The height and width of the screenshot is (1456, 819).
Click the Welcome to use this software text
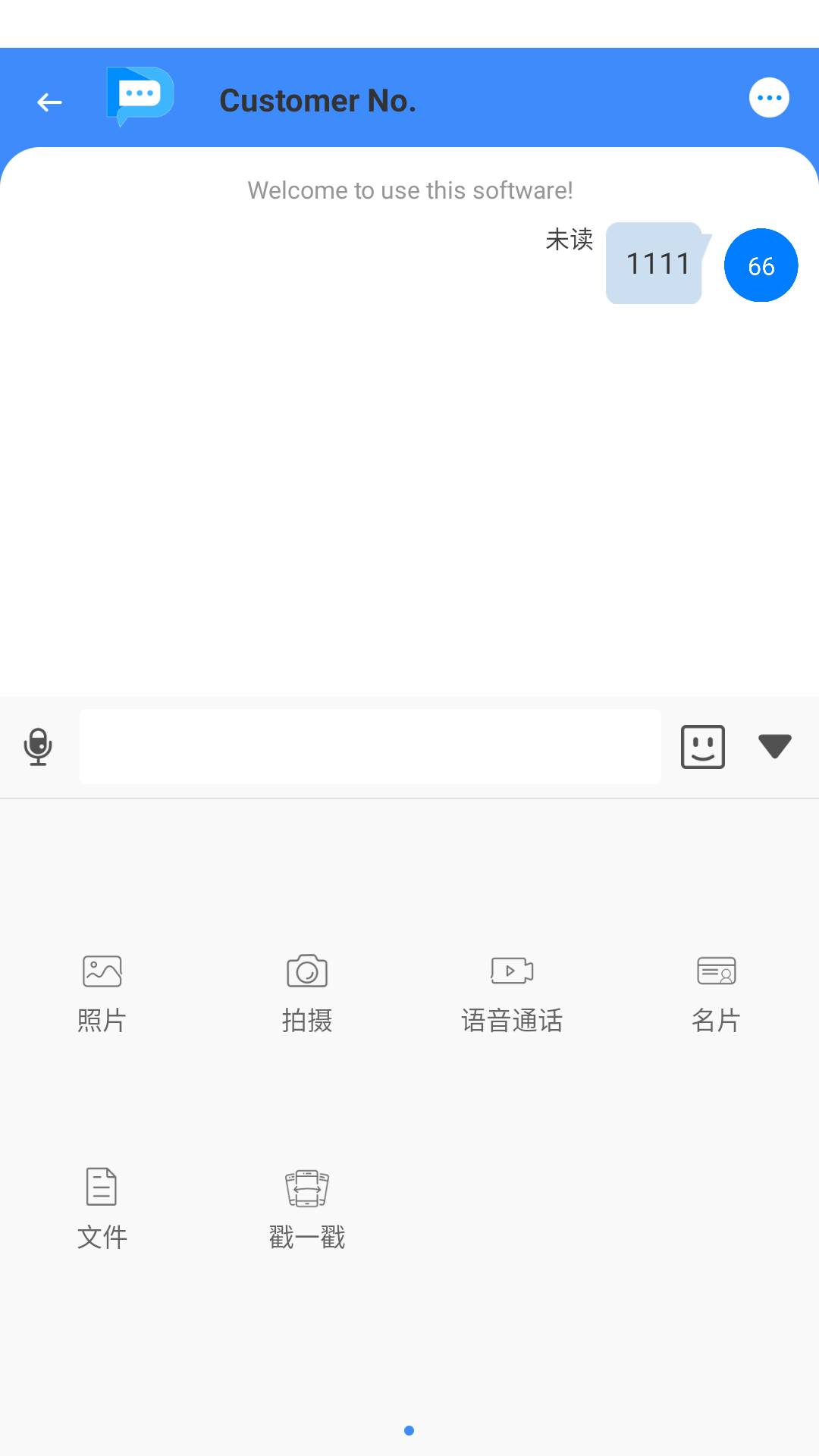(409, 190)
